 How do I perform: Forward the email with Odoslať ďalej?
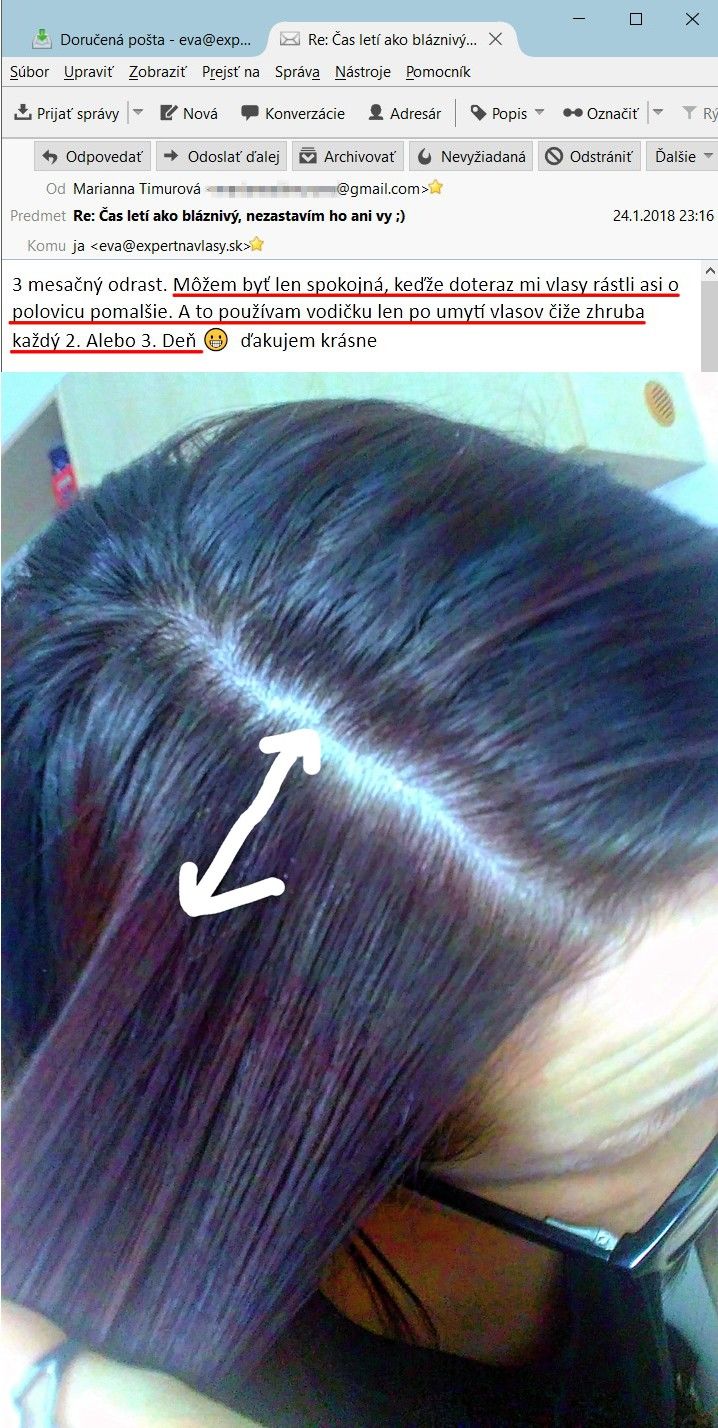tap(223, 157)
